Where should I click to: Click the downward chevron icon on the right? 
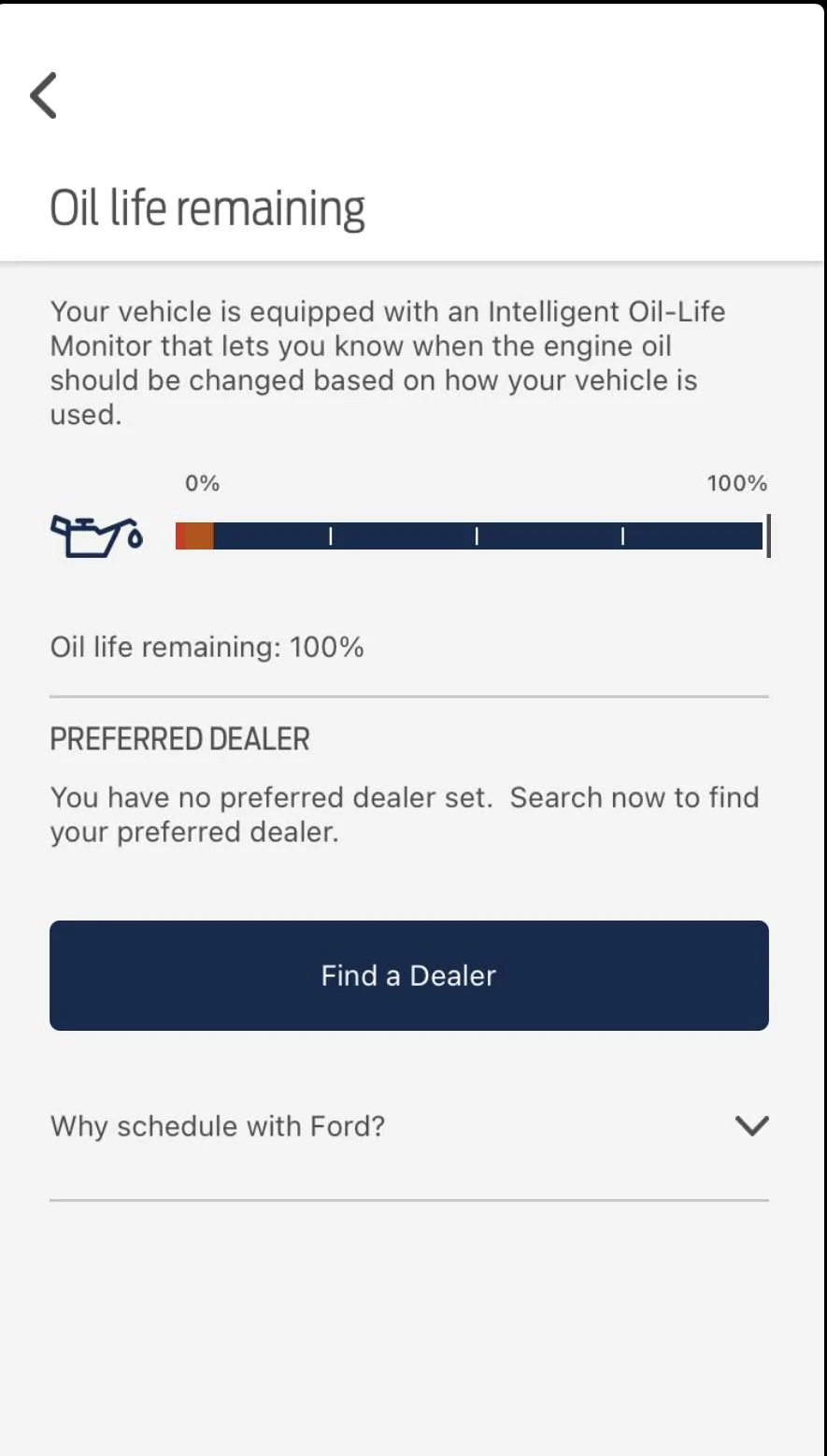pos(751,1126)
